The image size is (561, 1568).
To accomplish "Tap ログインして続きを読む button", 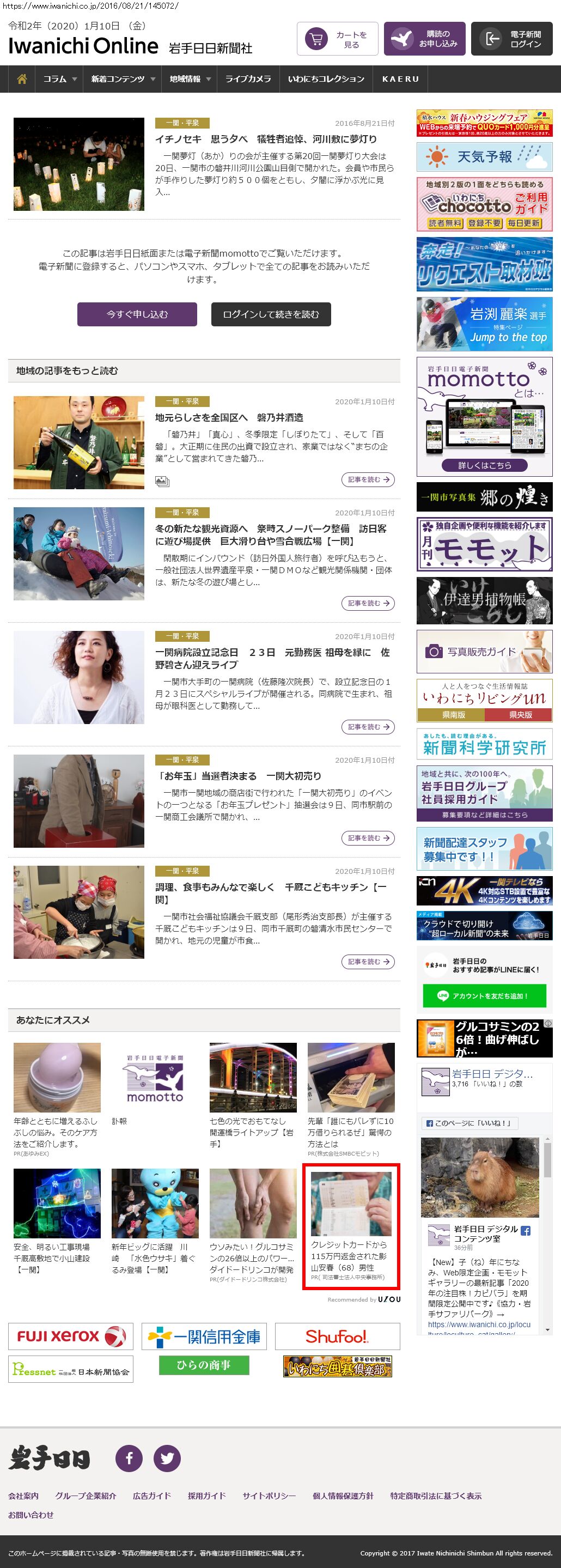I will [271, 314].
